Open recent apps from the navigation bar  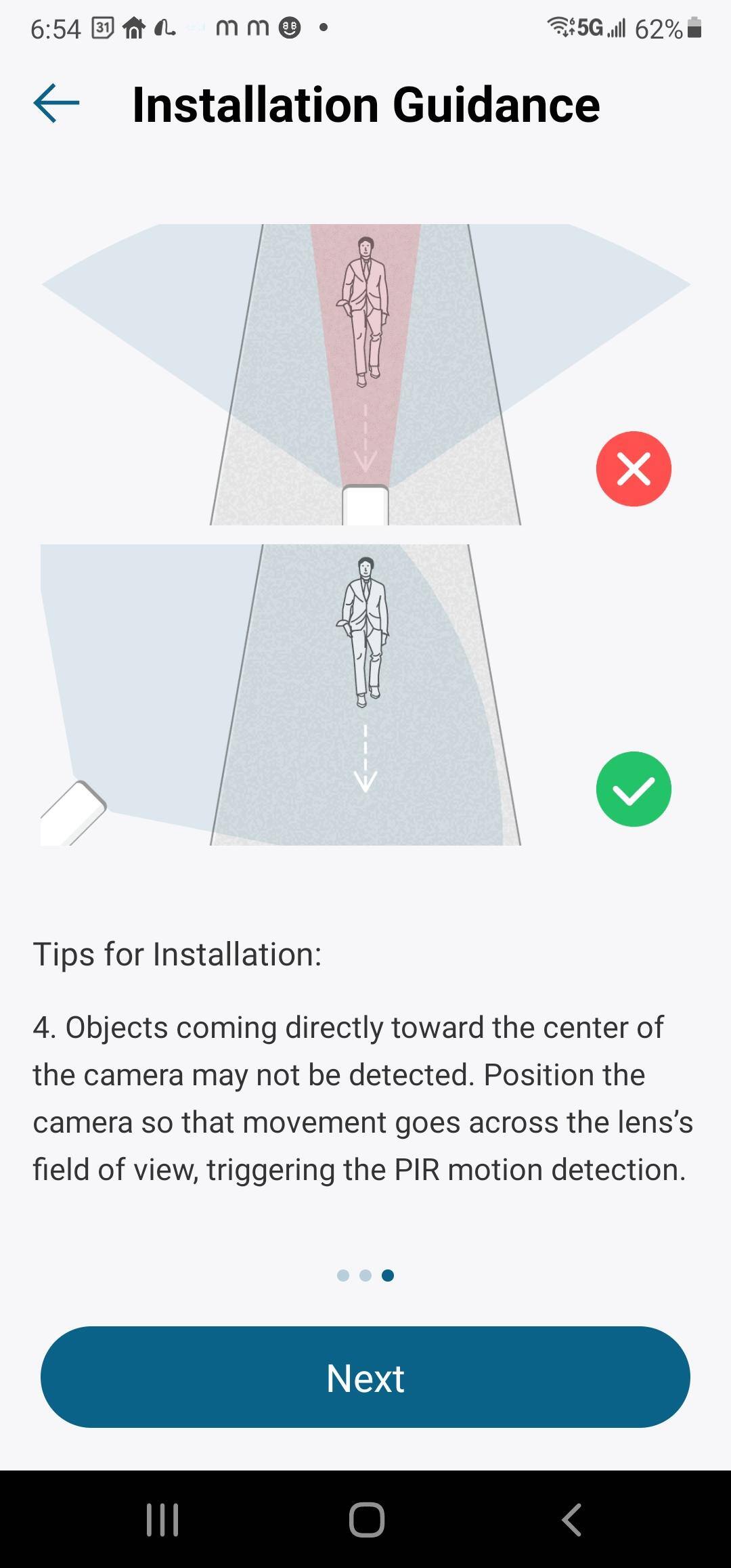click(162, 1519)
